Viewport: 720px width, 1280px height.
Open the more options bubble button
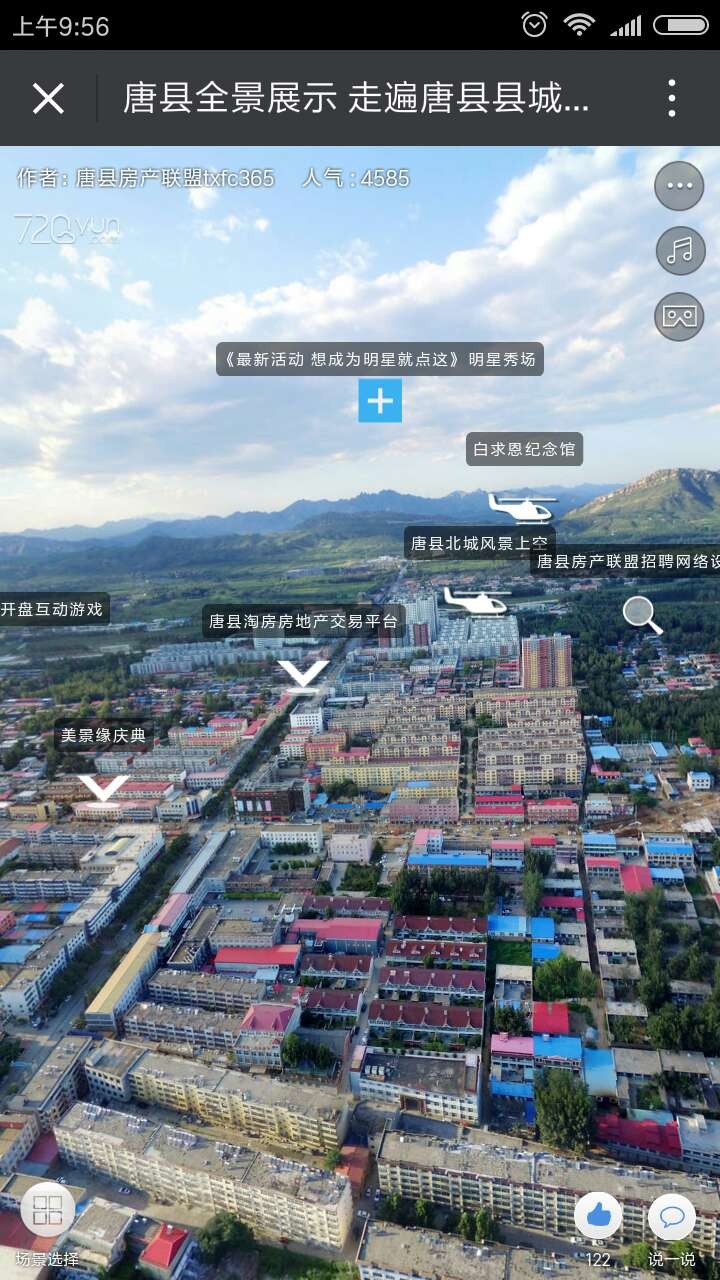(x=680, y=186)
